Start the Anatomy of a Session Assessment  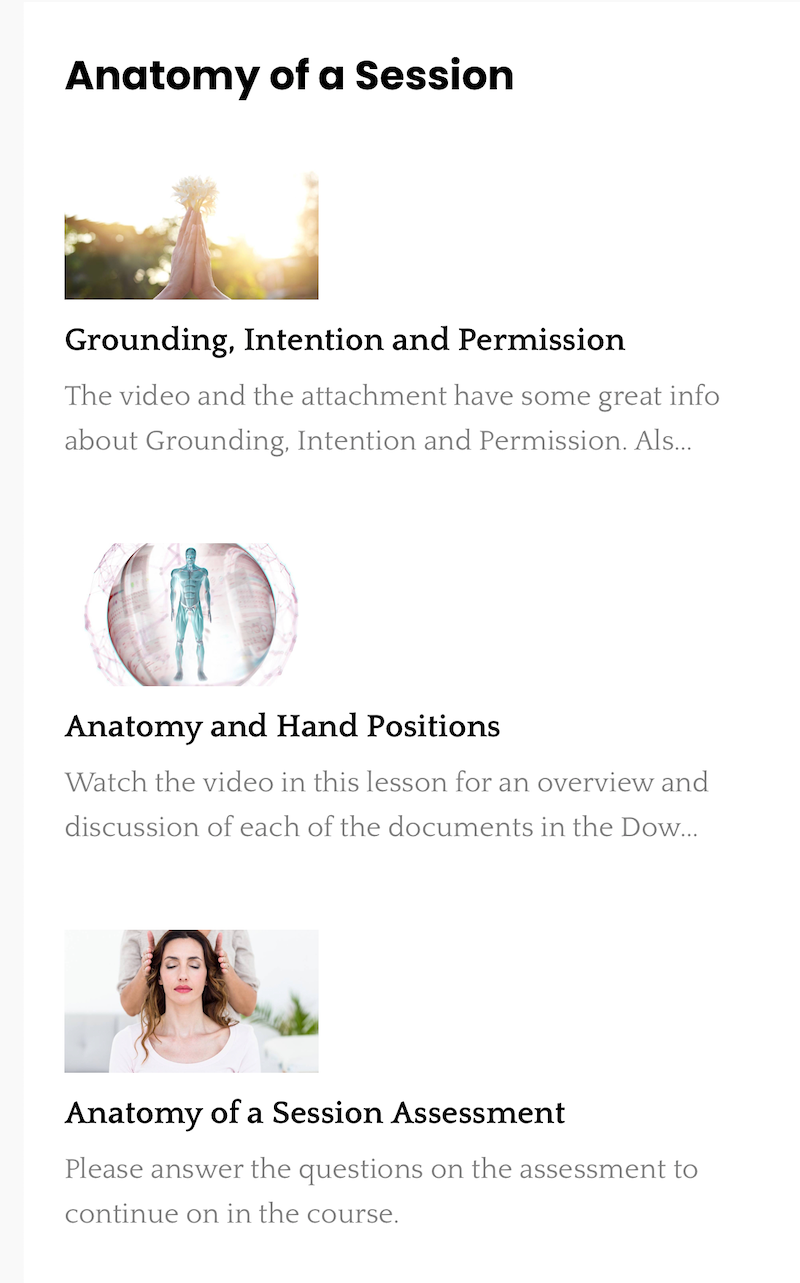pos(315,1113)
